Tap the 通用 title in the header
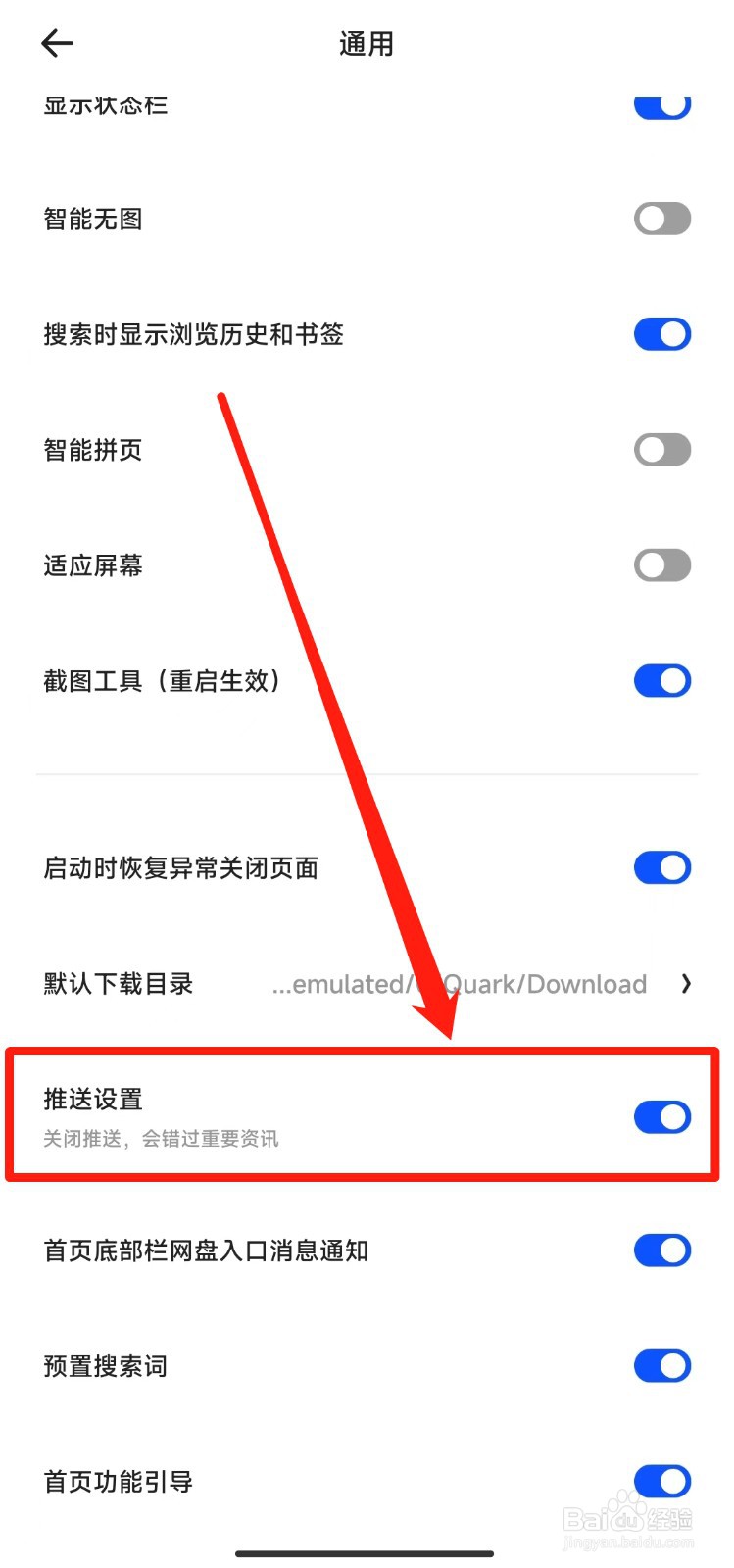Screen dimensions: 734x1568 367,43
